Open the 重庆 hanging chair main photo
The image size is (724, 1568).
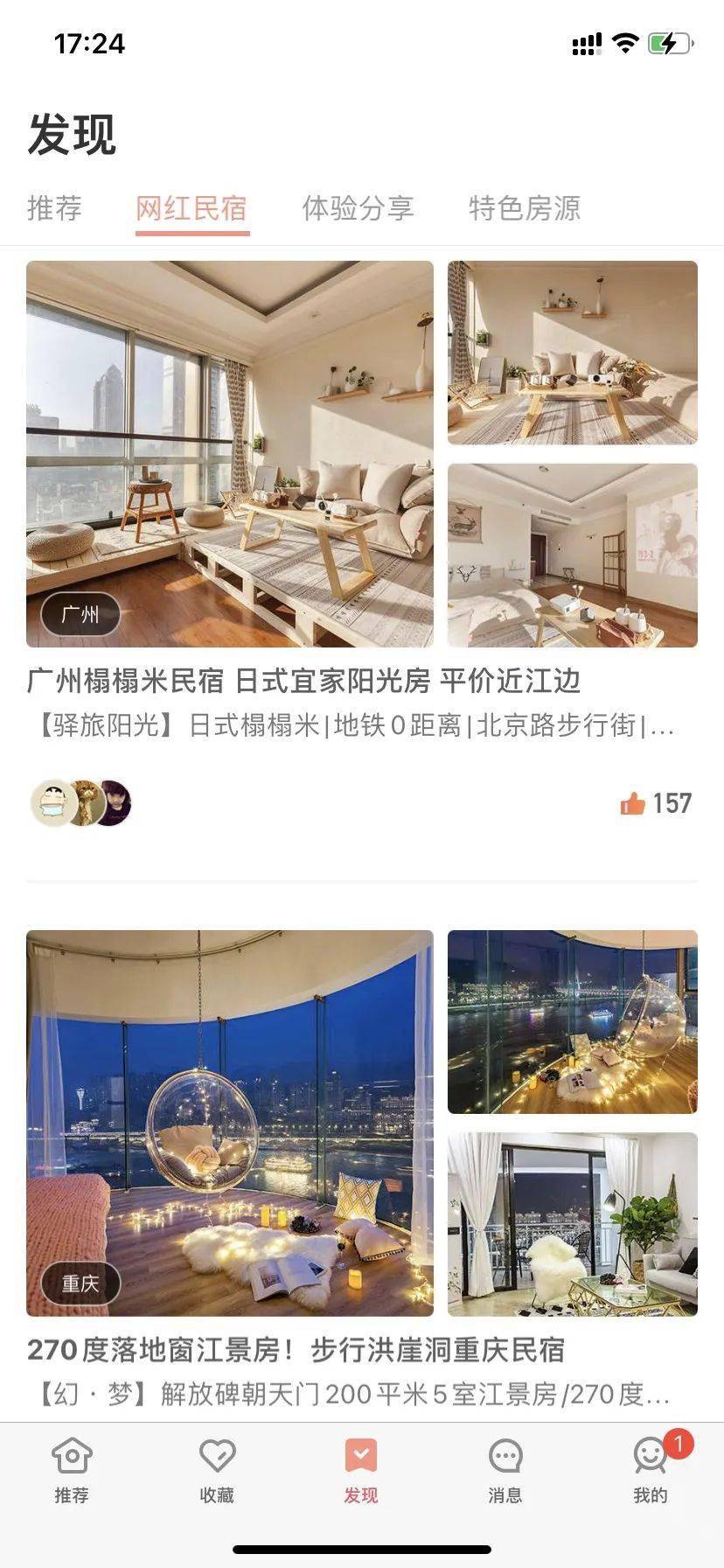tap(229, 1123)
